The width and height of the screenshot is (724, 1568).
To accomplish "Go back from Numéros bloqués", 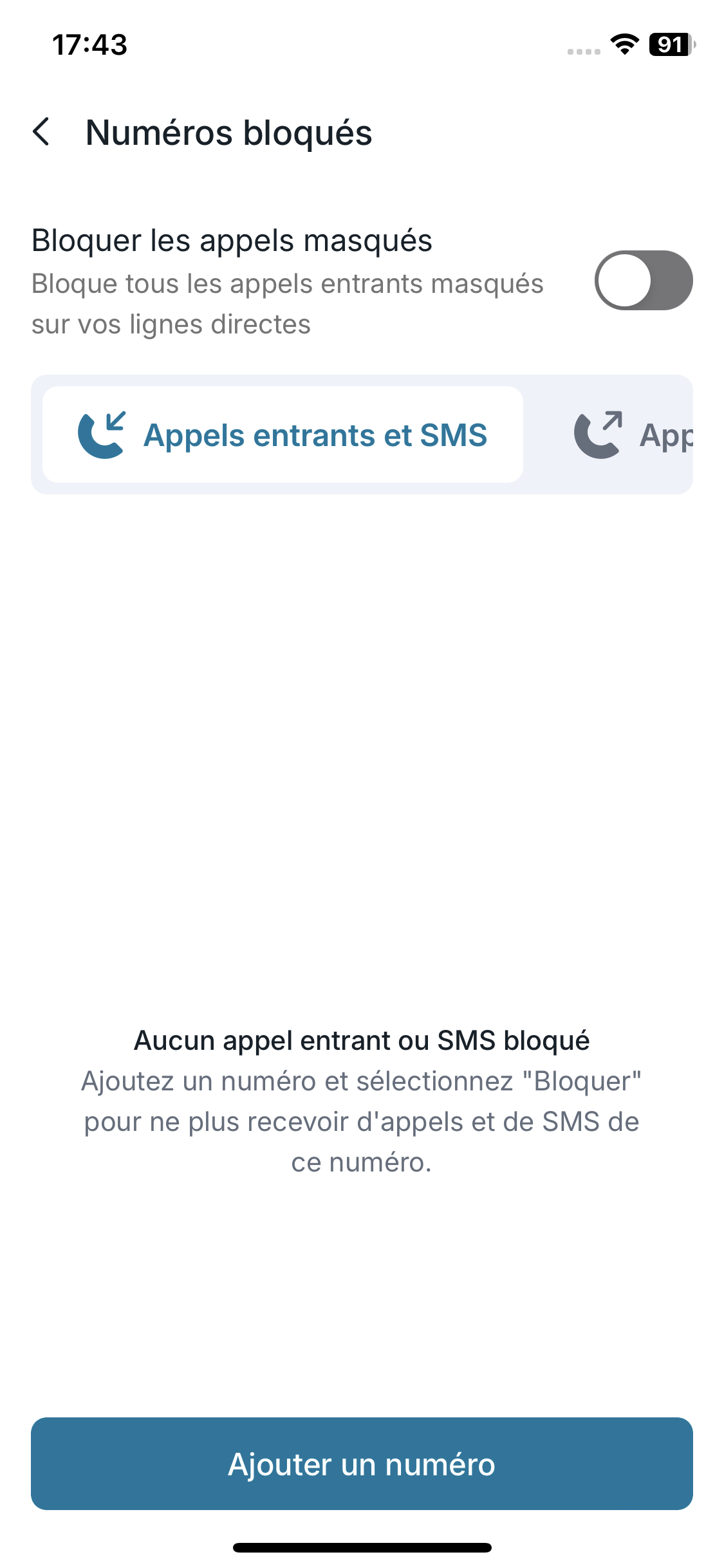I will pyautogui.click(x=41, y=132).
